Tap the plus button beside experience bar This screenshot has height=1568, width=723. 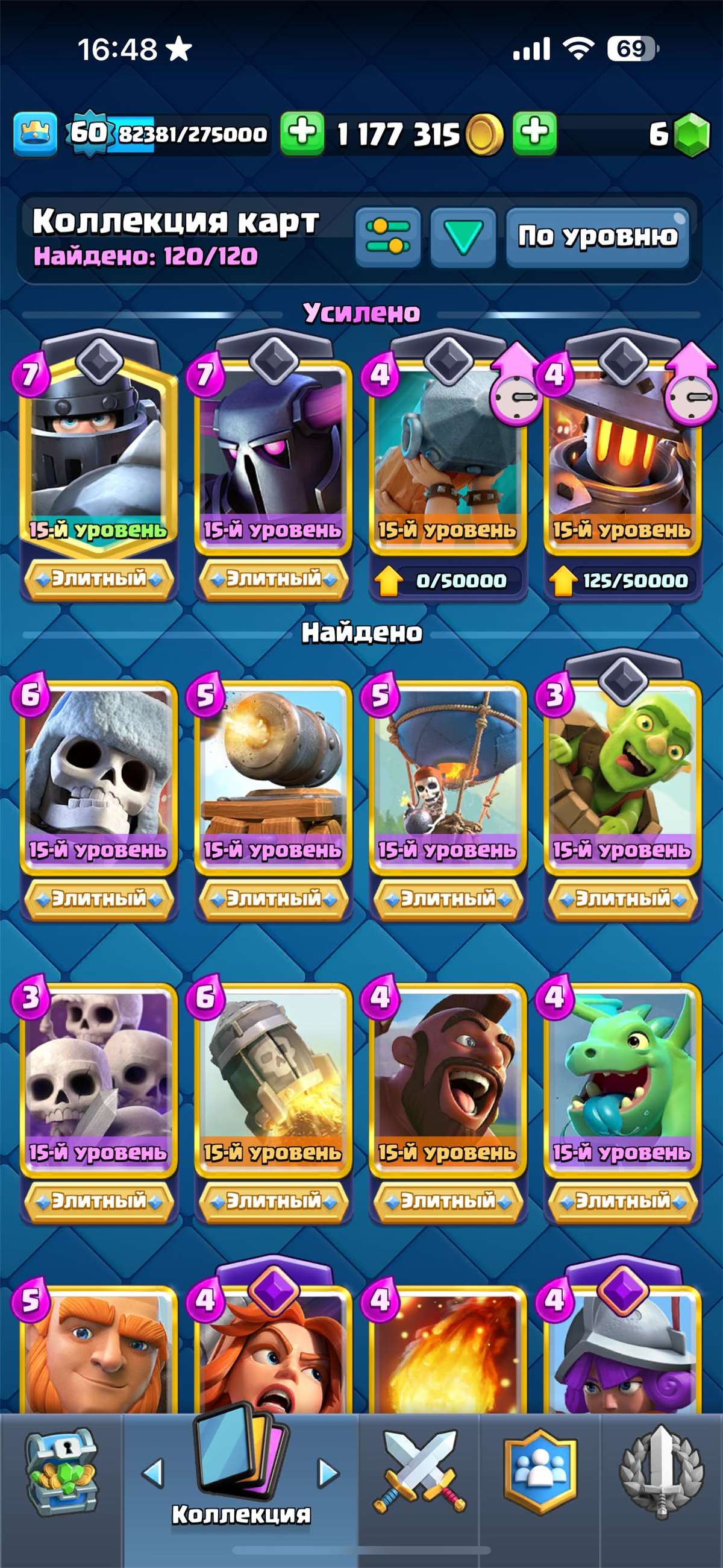click(302, 133)
